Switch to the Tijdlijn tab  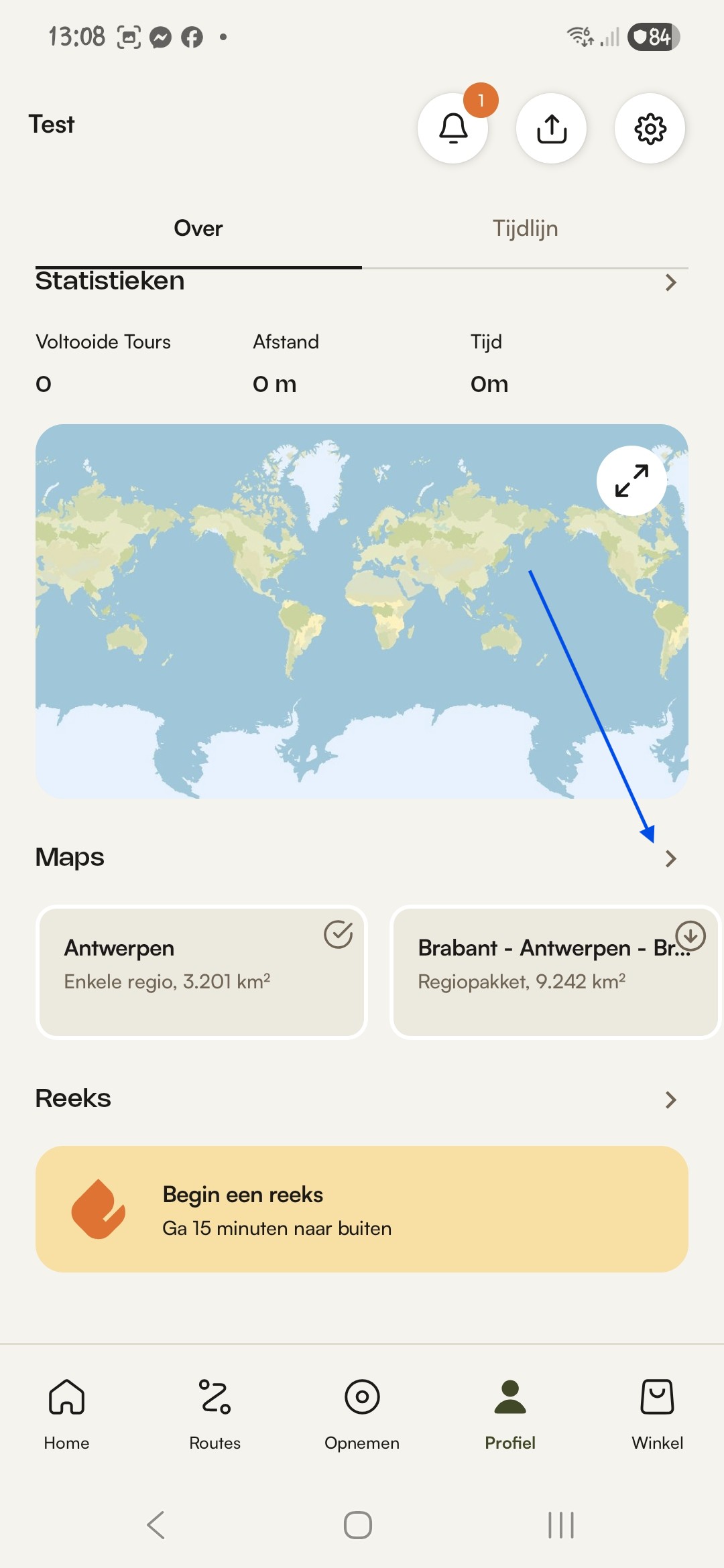[525, 228]
